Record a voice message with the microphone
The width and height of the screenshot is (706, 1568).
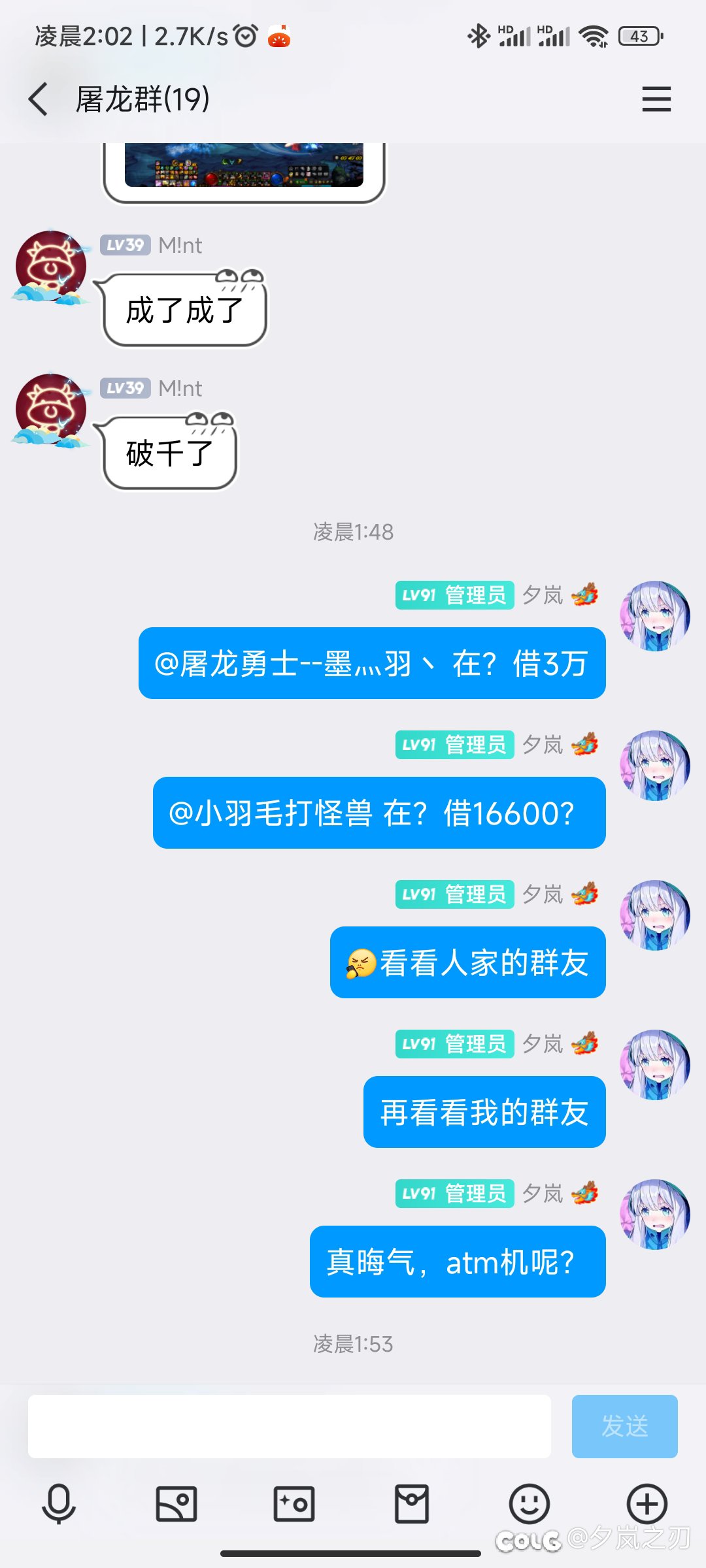tap(59, 1504)
